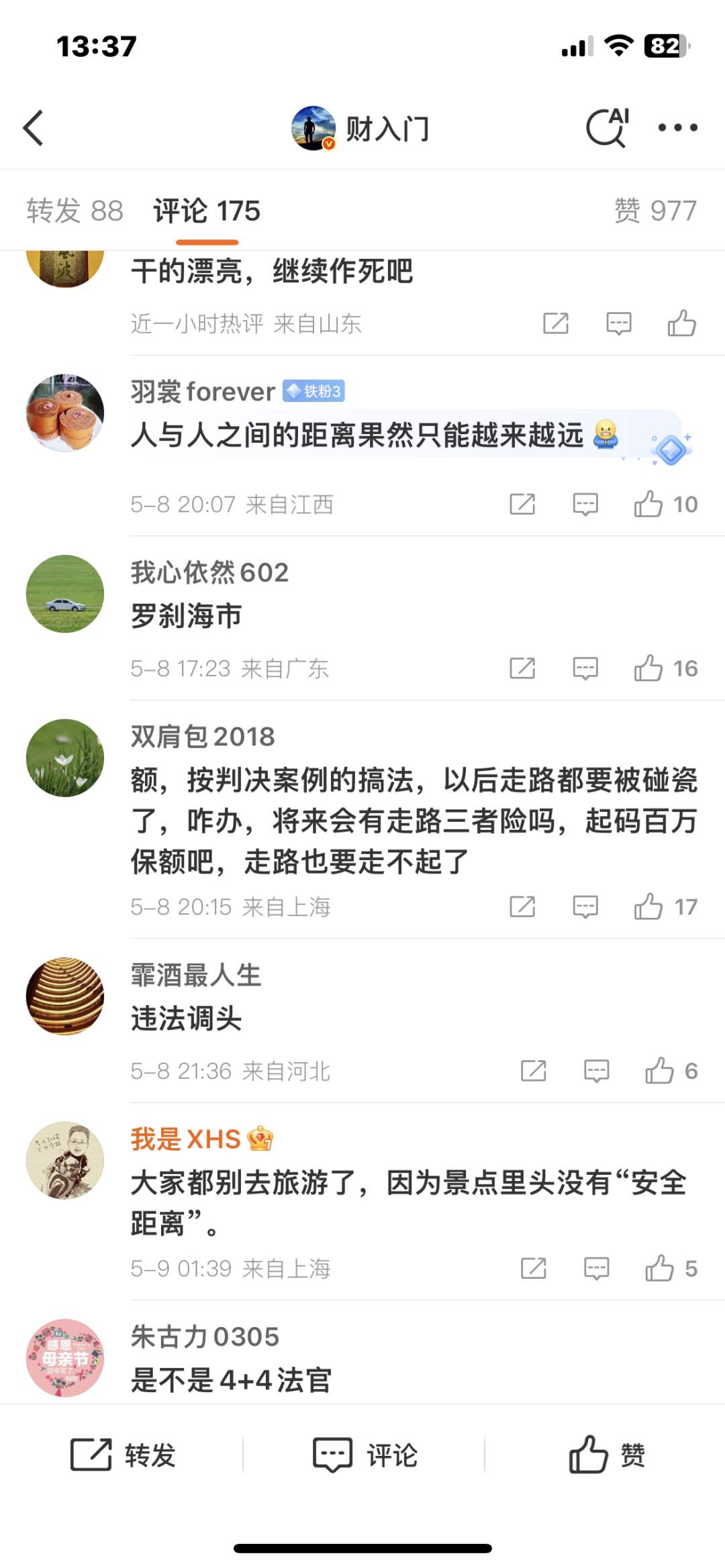The height and width of the screenshot is (1568, 725).
Task: View 朱古力0305's avatar profile
Action: (x=65, y=1358)
